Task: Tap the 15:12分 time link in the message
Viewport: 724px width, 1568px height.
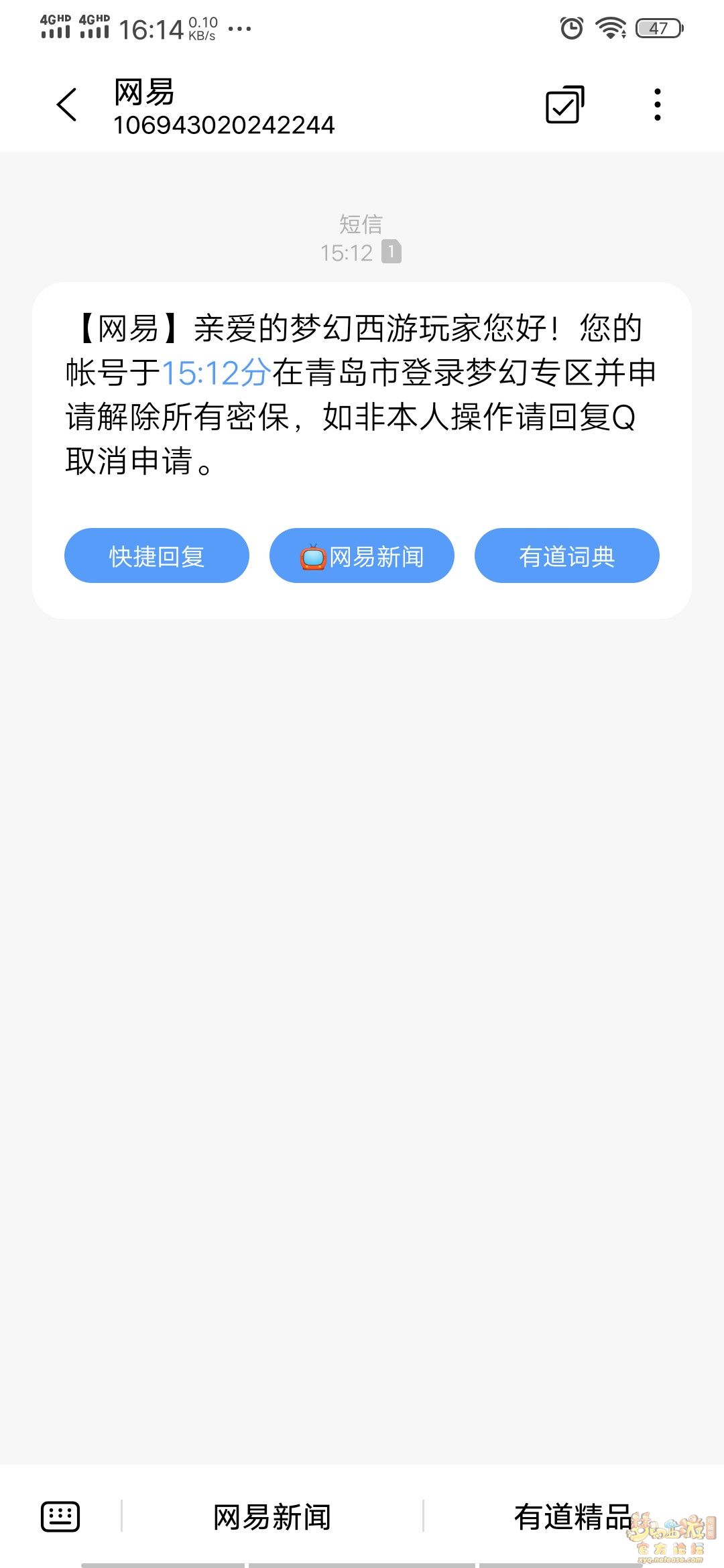Action: pyautogui.click(x=216, y=373)
